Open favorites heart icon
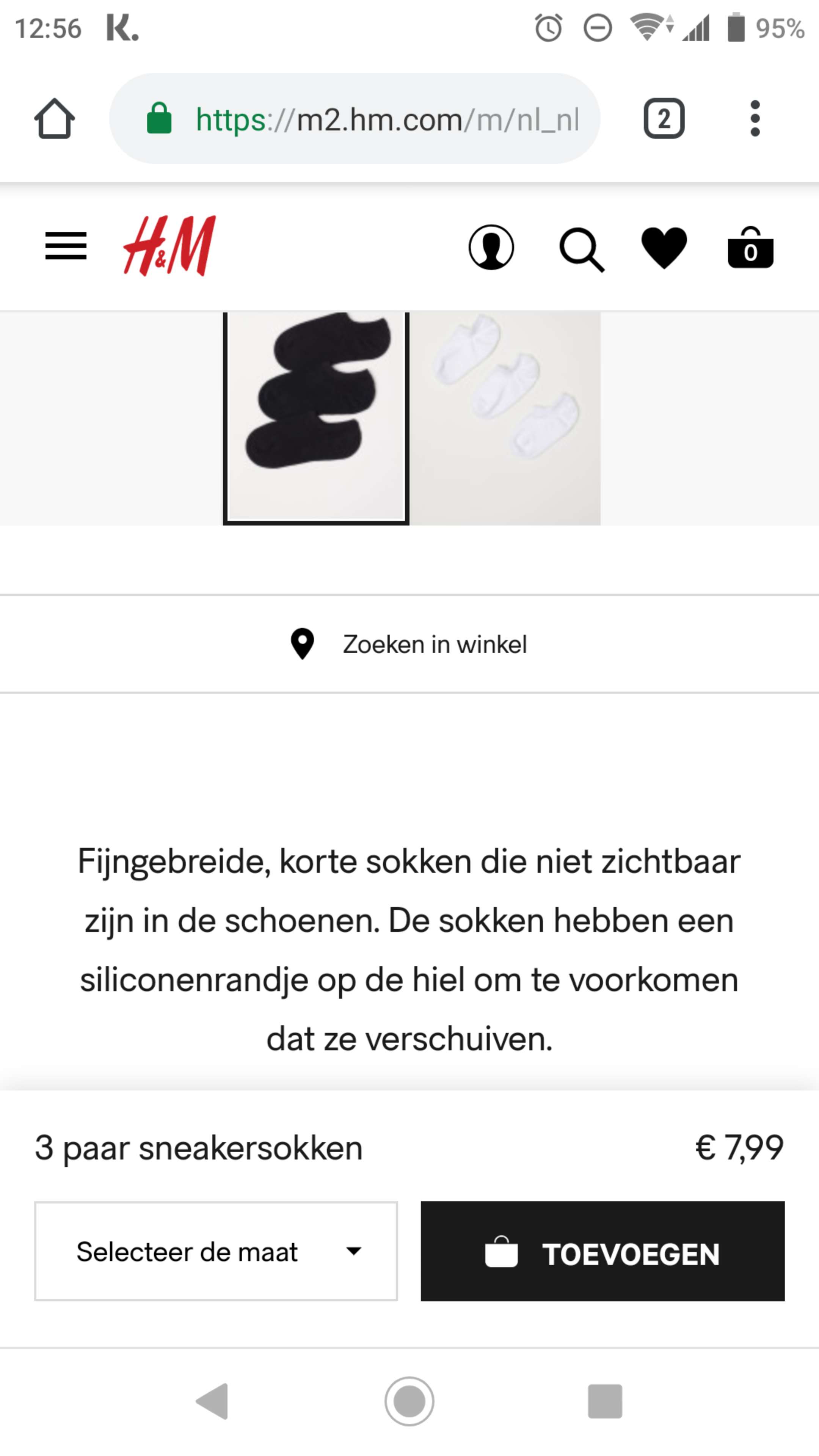This screenshot has width=819, height=1456. point(664,248)
